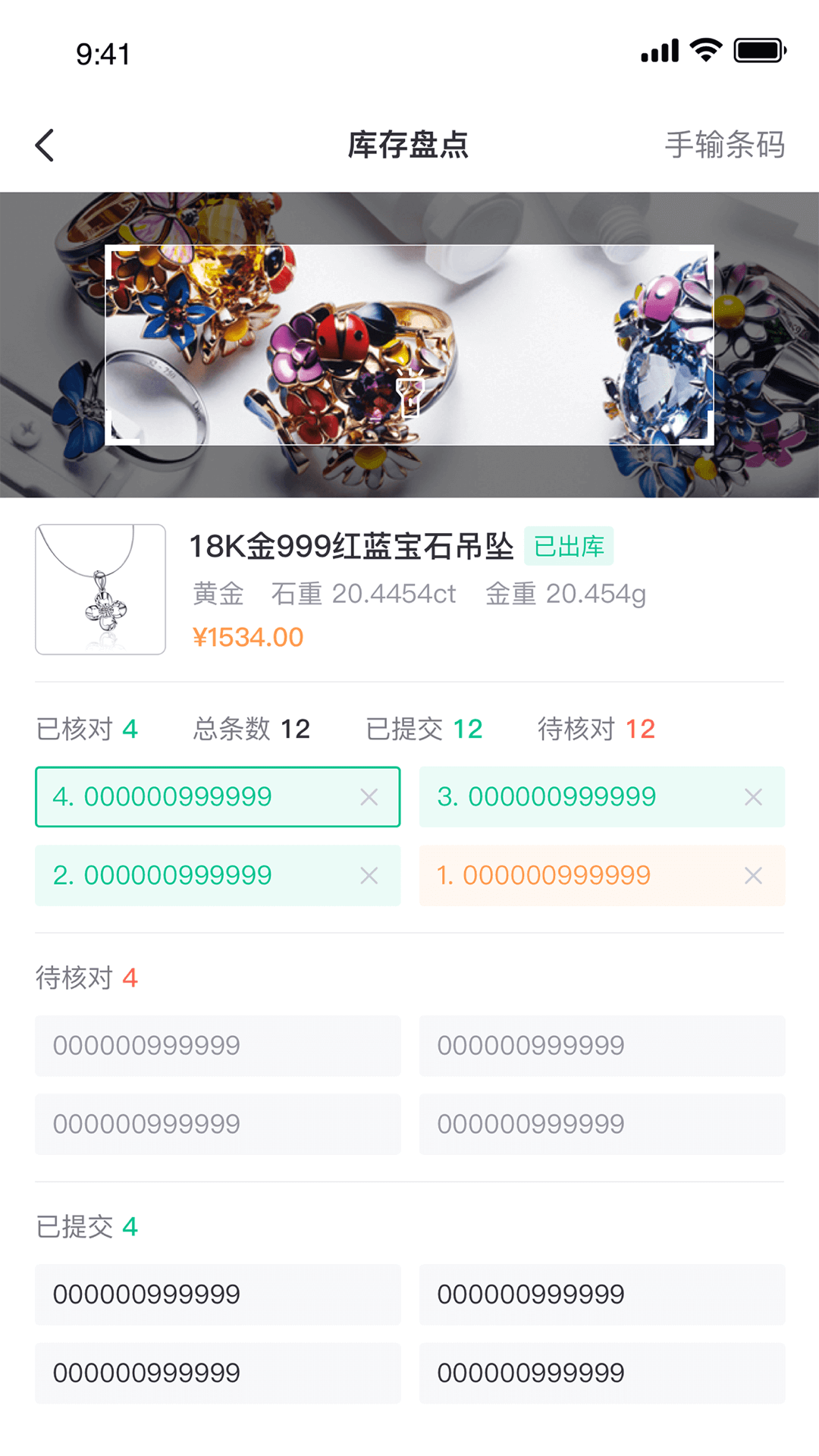Tap inside the barcode scan viewfinder frame
Image resolution: width=819 pixels, height=1456 pixels.
[x=409, y=343]
